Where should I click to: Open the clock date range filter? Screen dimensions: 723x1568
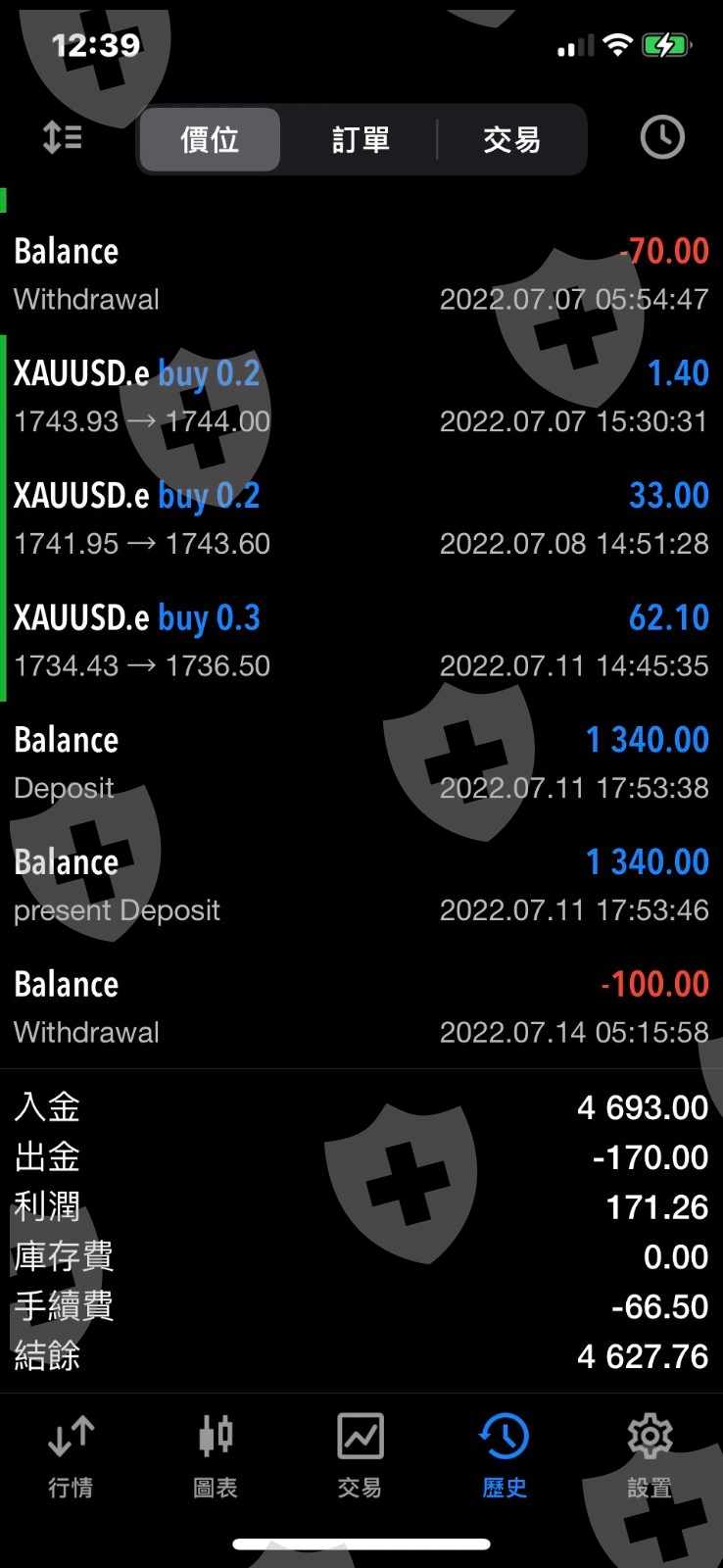point(662,138)
